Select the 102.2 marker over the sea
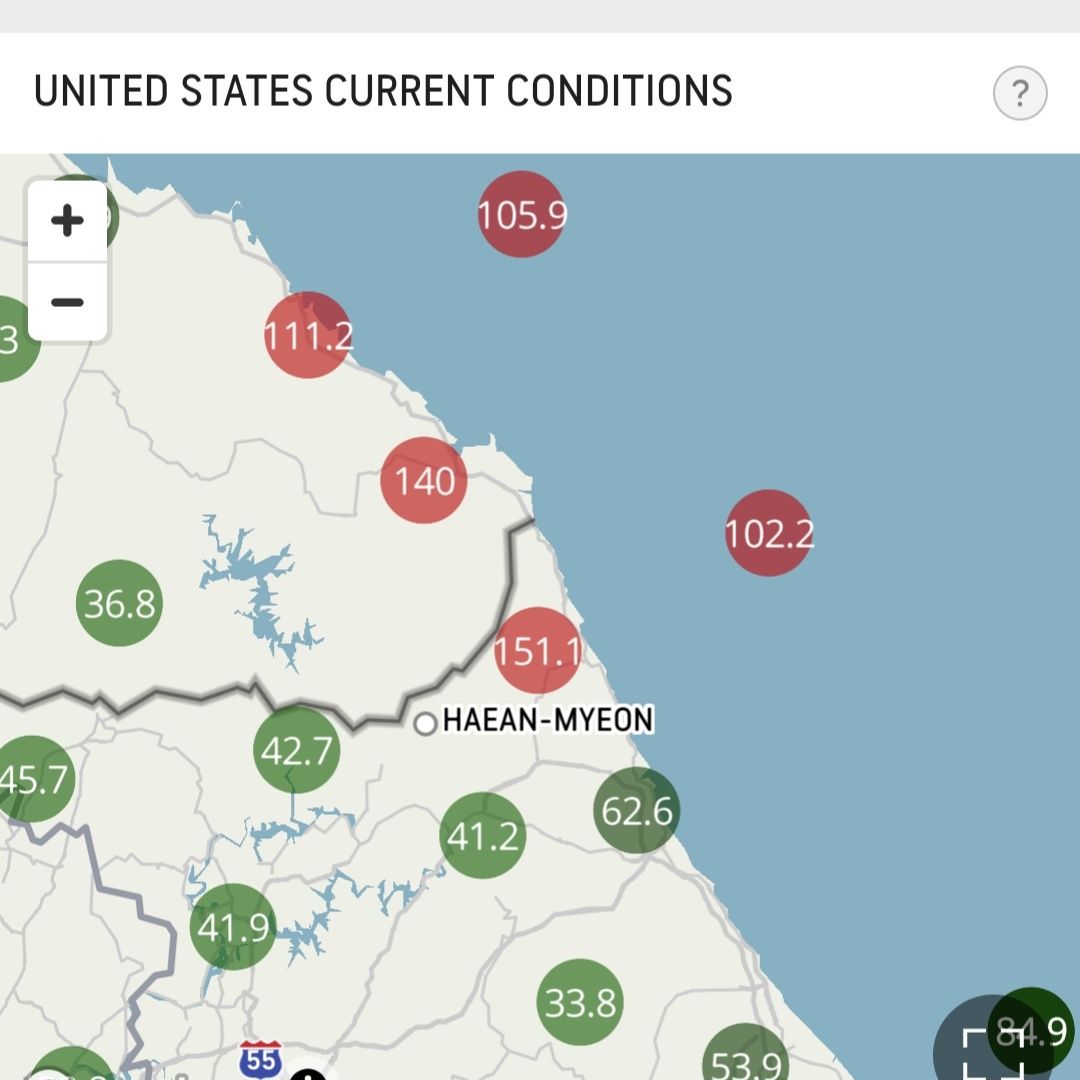Screen dimensions: 1080x1080 768,533
